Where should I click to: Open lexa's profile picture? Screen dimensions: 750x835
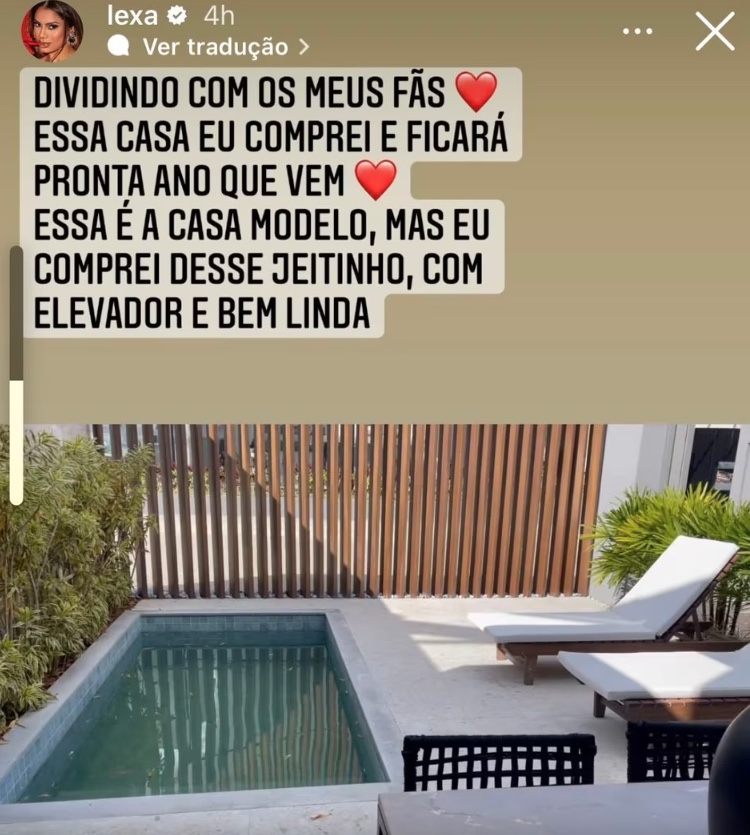coord(51,30)
